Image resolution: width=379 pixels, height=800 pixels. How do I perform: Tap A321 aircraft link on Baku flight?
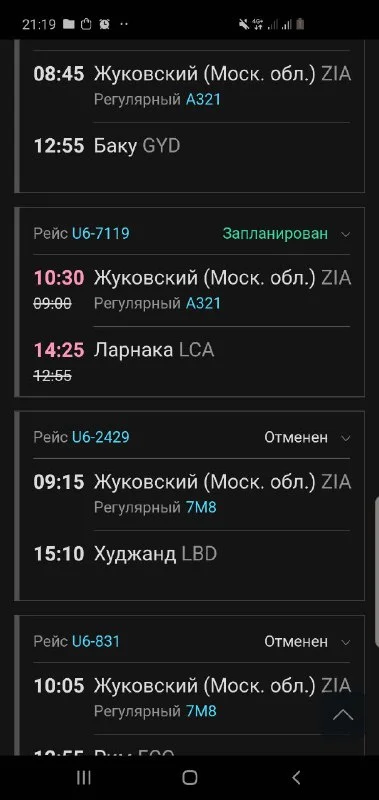click(203, 99)
